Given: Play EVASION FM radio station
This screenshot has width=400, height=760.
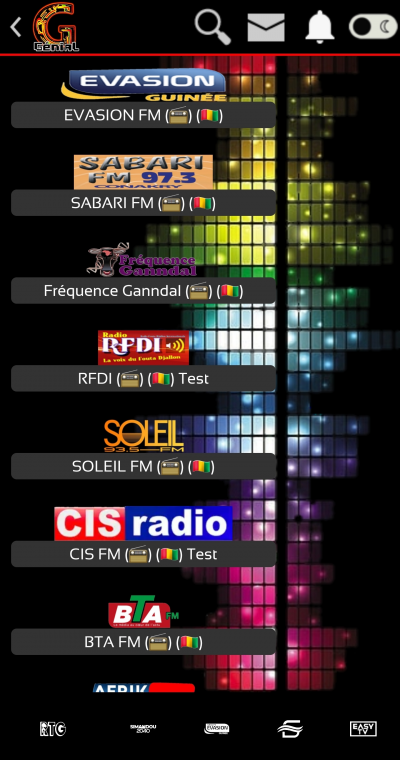Looking at the screenshot, I should (144, 115).
